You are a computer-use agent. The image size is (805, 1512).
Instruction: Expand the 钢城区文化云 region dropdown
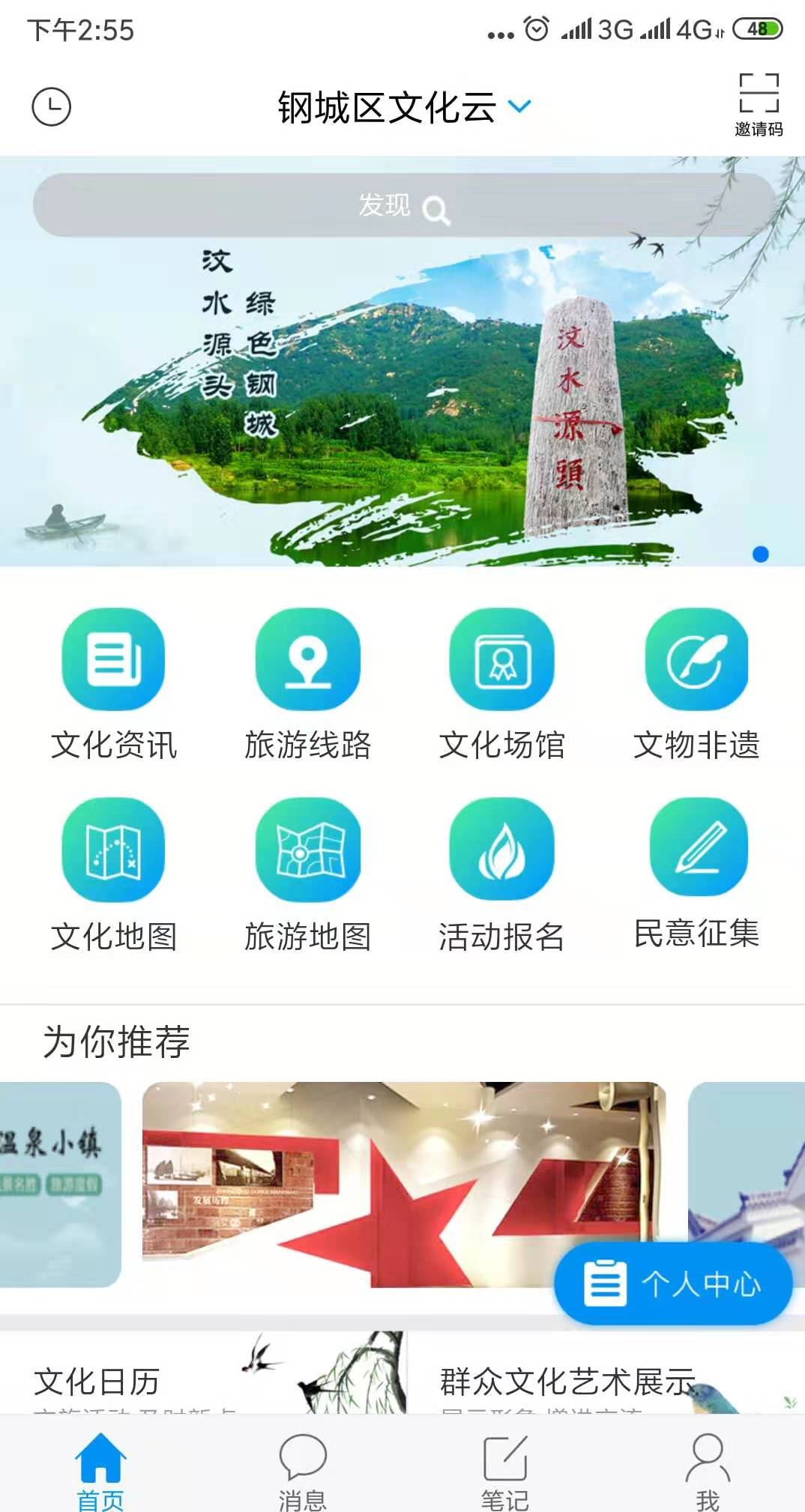pyautogui.click(x=519, y=106)
